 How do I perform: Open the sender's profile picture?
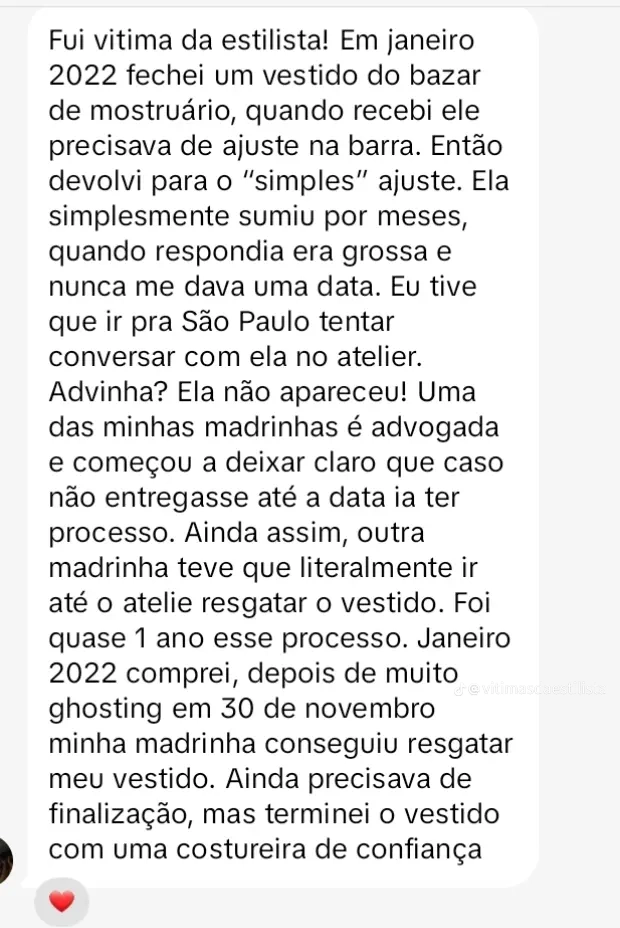pyautogui.click(x=5, y=861)
